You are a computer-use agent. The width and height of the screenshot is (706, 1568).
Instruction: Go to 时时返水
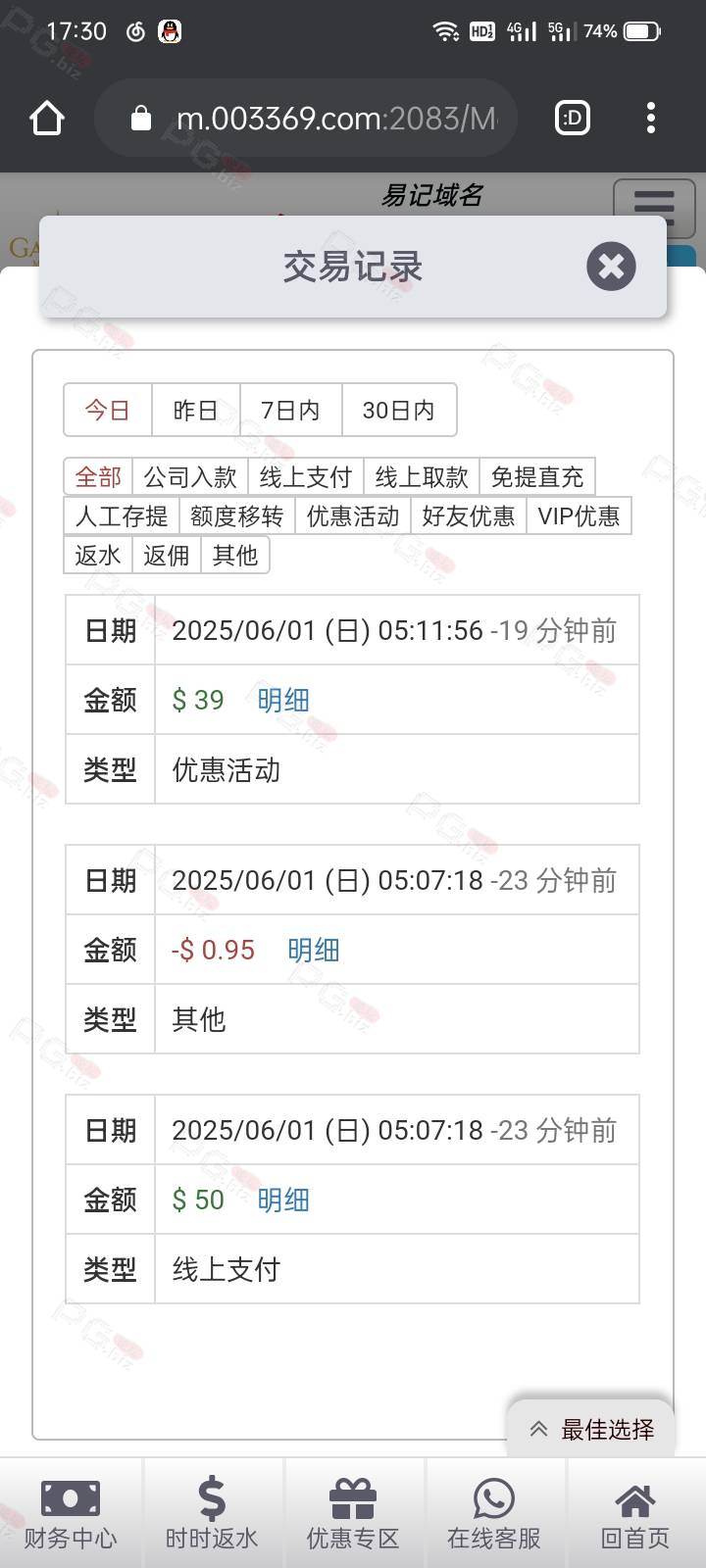click(x=212, y=1513)
